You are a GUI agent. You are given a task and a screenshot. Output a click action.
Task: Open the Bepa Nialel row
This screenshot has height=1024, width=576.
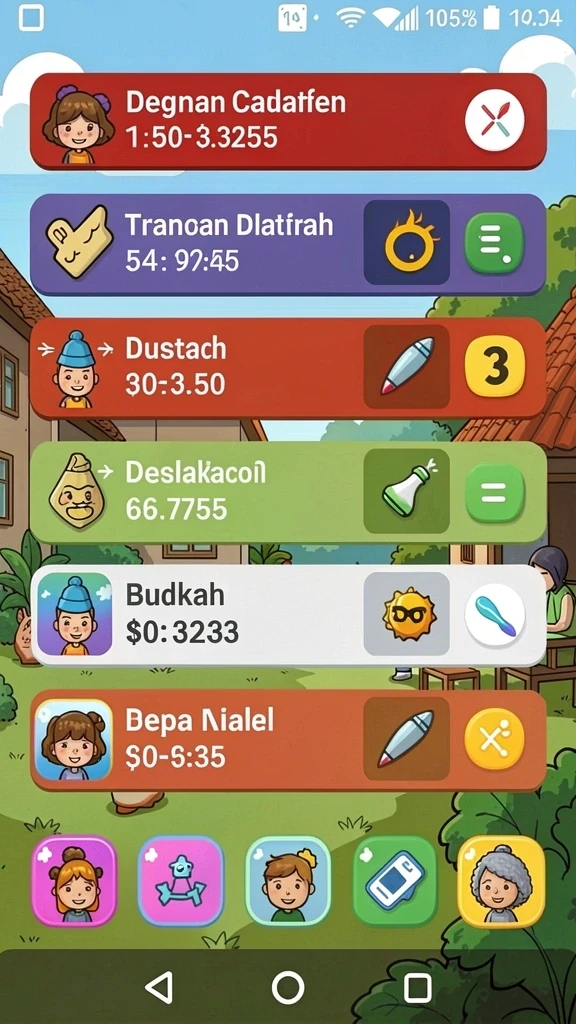point(288,740)
